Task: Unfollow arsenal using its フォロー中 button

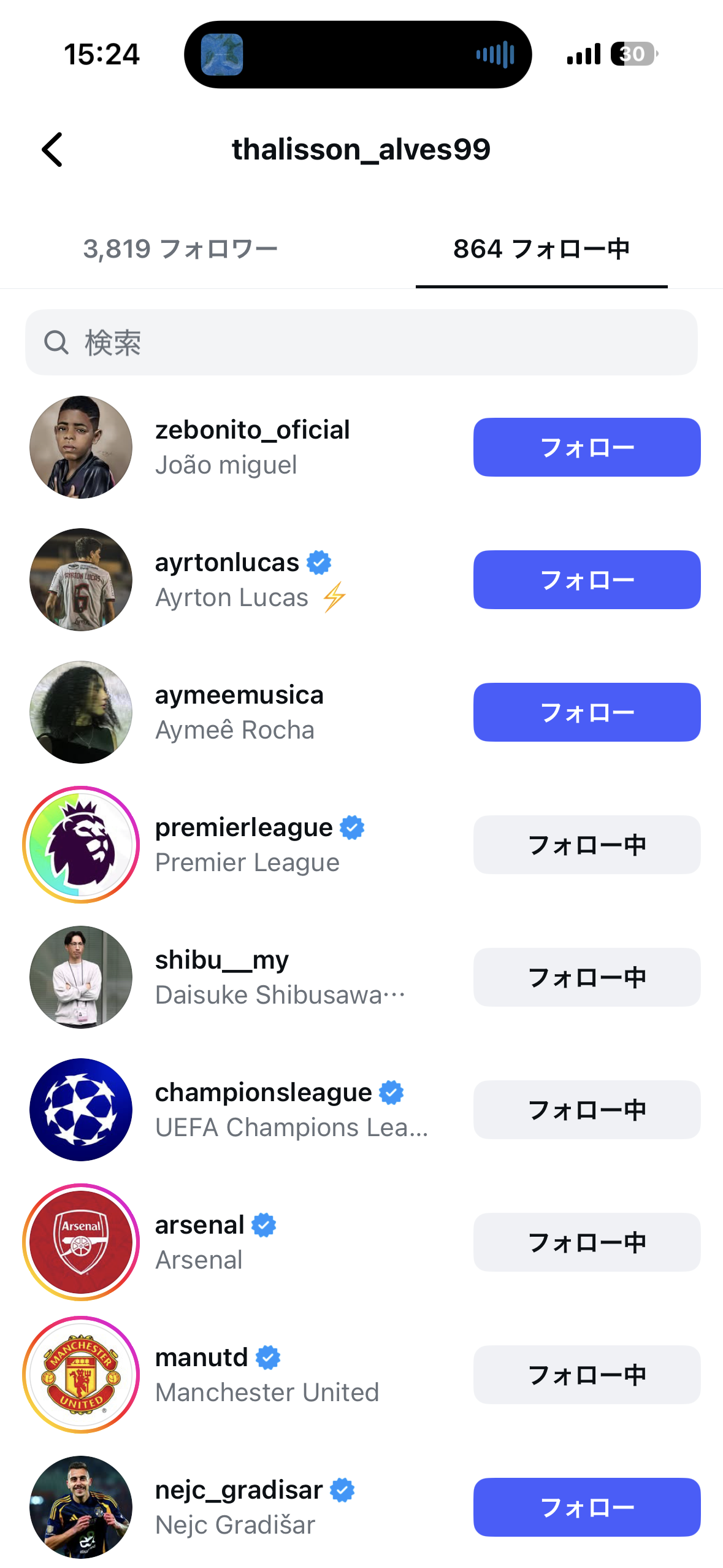Action: (x=586, y=1242)
